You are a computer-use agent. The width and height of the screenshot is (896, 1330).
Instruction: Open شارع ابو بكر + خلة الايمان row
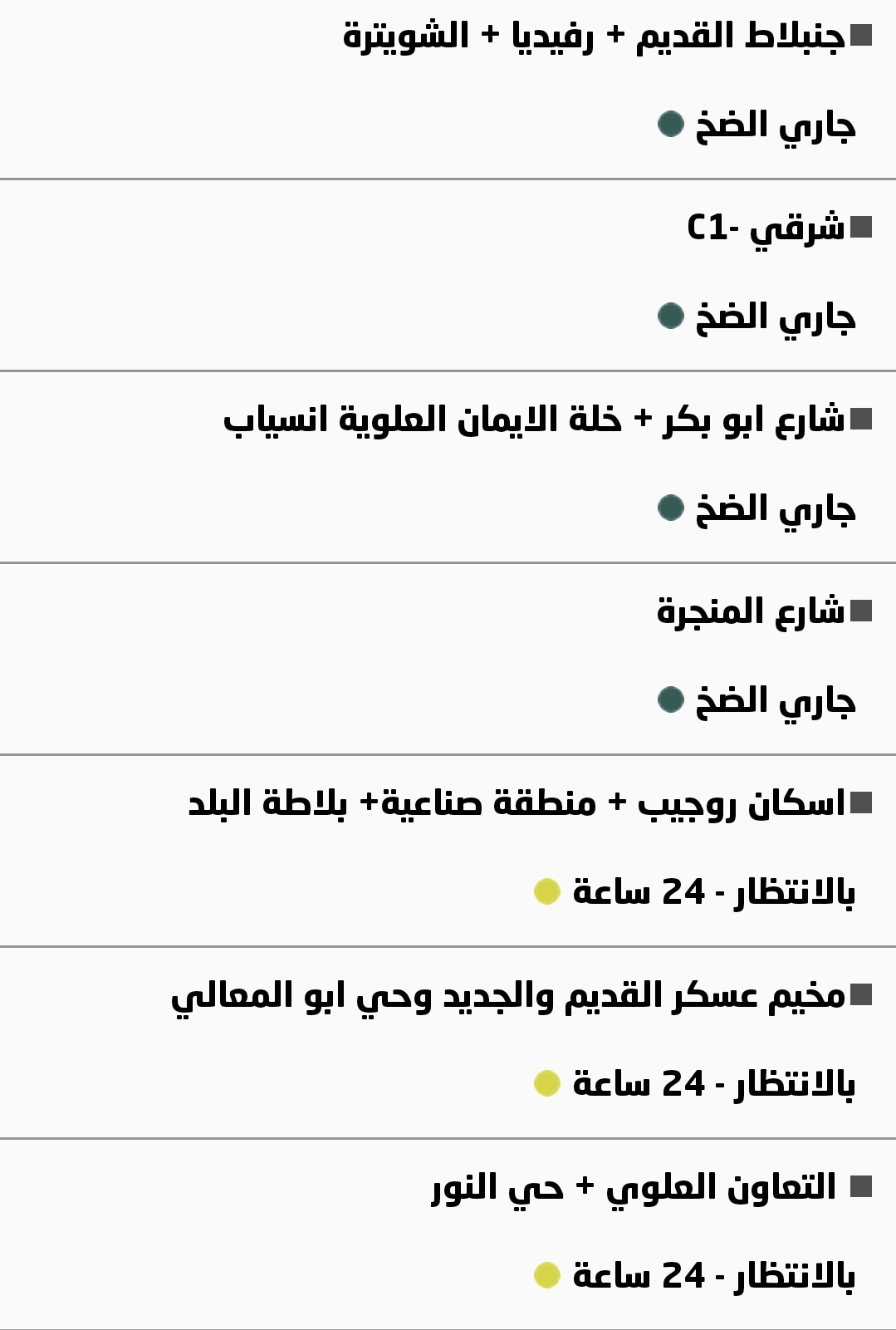[534, 420]
